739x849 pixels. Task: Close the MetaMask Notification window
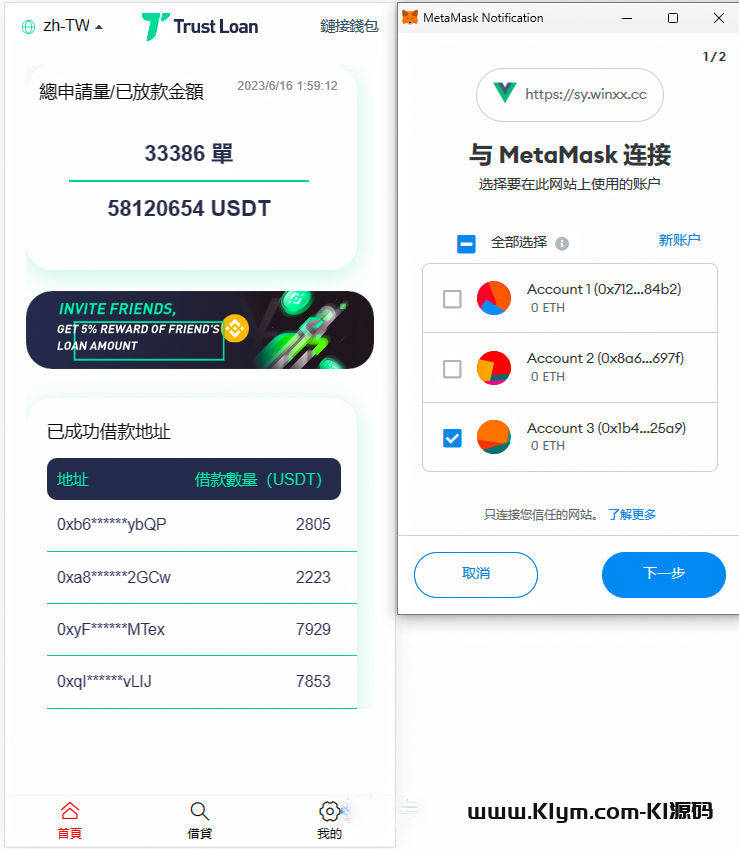coord(718,18)
